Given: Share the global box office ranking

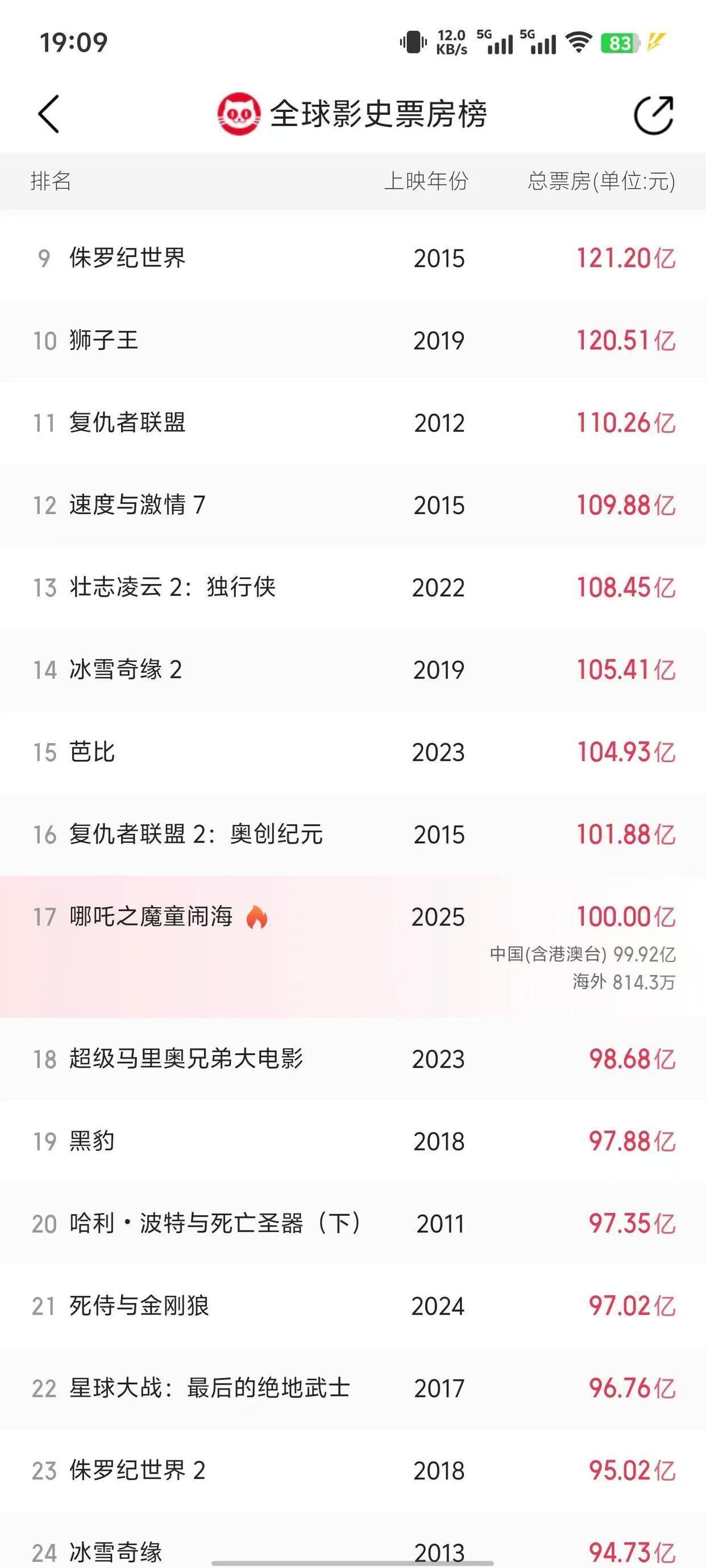Looking at the screenshot, I should 654,114.
